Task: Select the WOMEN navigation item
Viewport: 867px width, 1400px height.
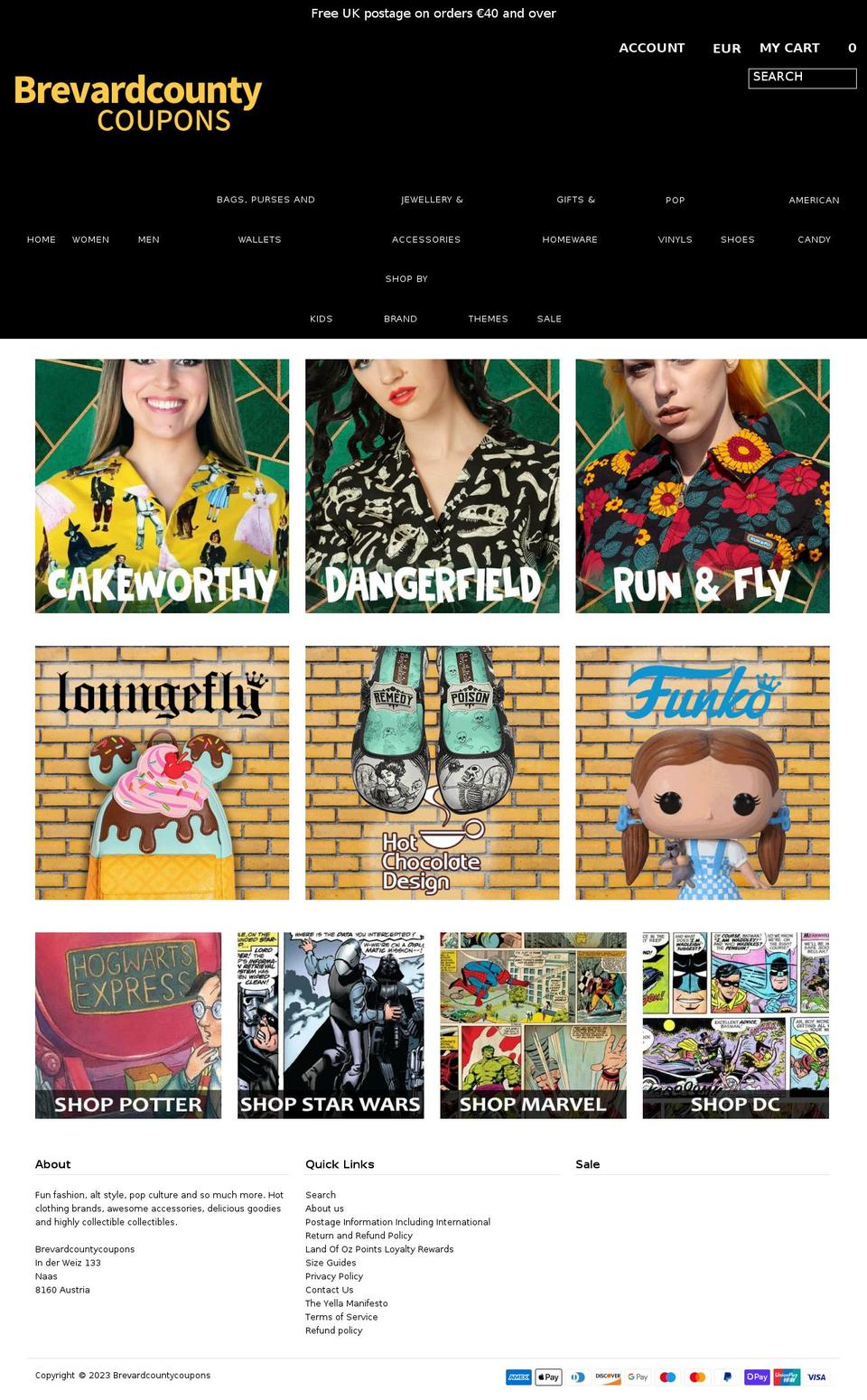Action: [90, 239]
